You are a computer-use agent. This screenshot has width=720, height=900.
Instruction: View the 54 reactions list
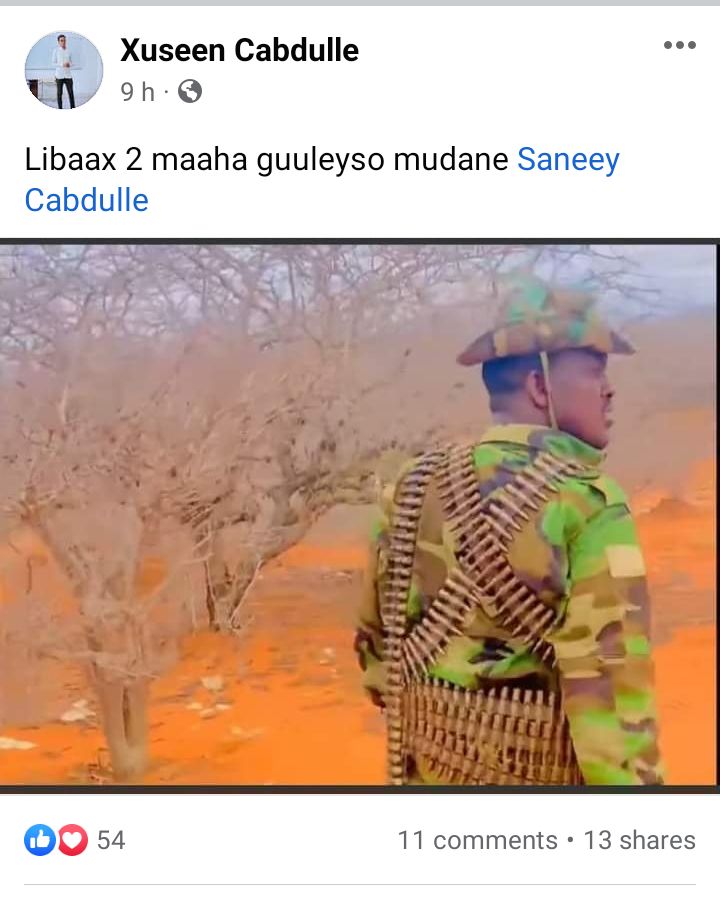pyautogui.click(x=76, y=840)
